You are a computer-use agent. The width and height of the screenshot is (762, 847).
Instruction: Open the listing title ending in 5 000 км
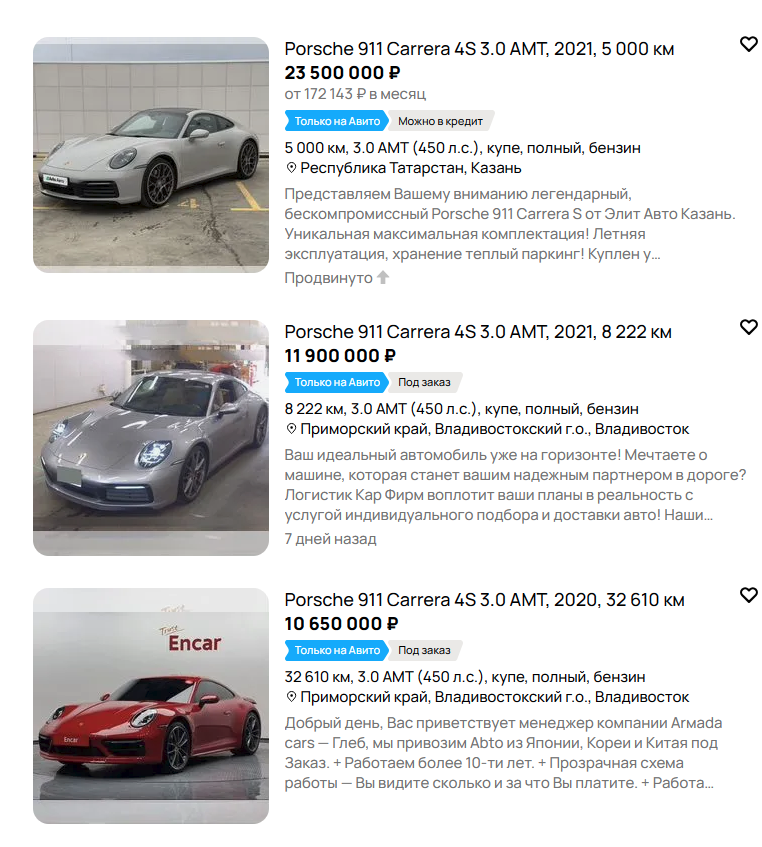(479, 49)
